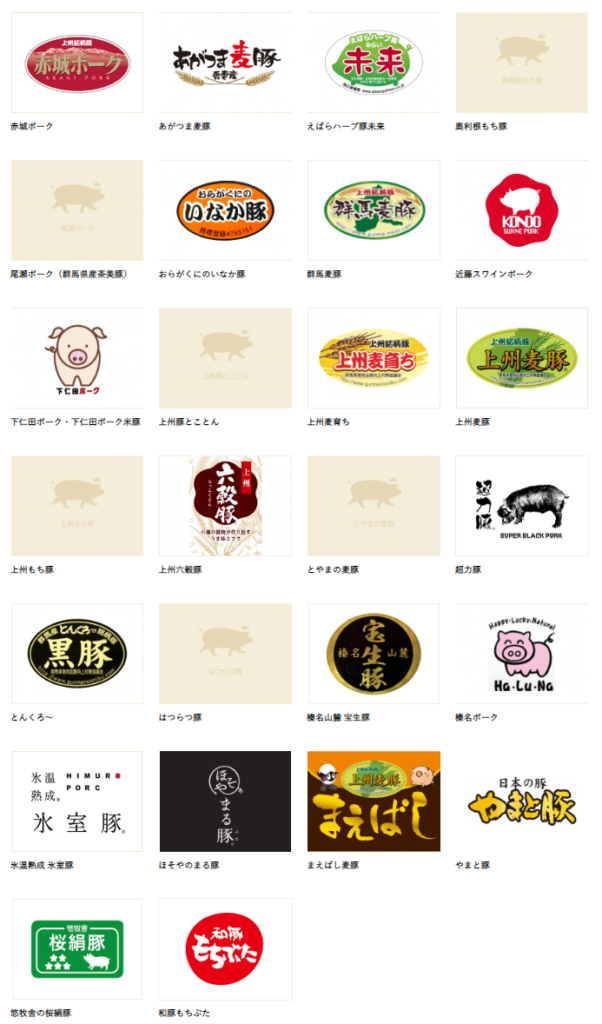Screen dimensions: 602x1024
Task: Open the 上州六穀豚 card
Action: coord(225,506)
